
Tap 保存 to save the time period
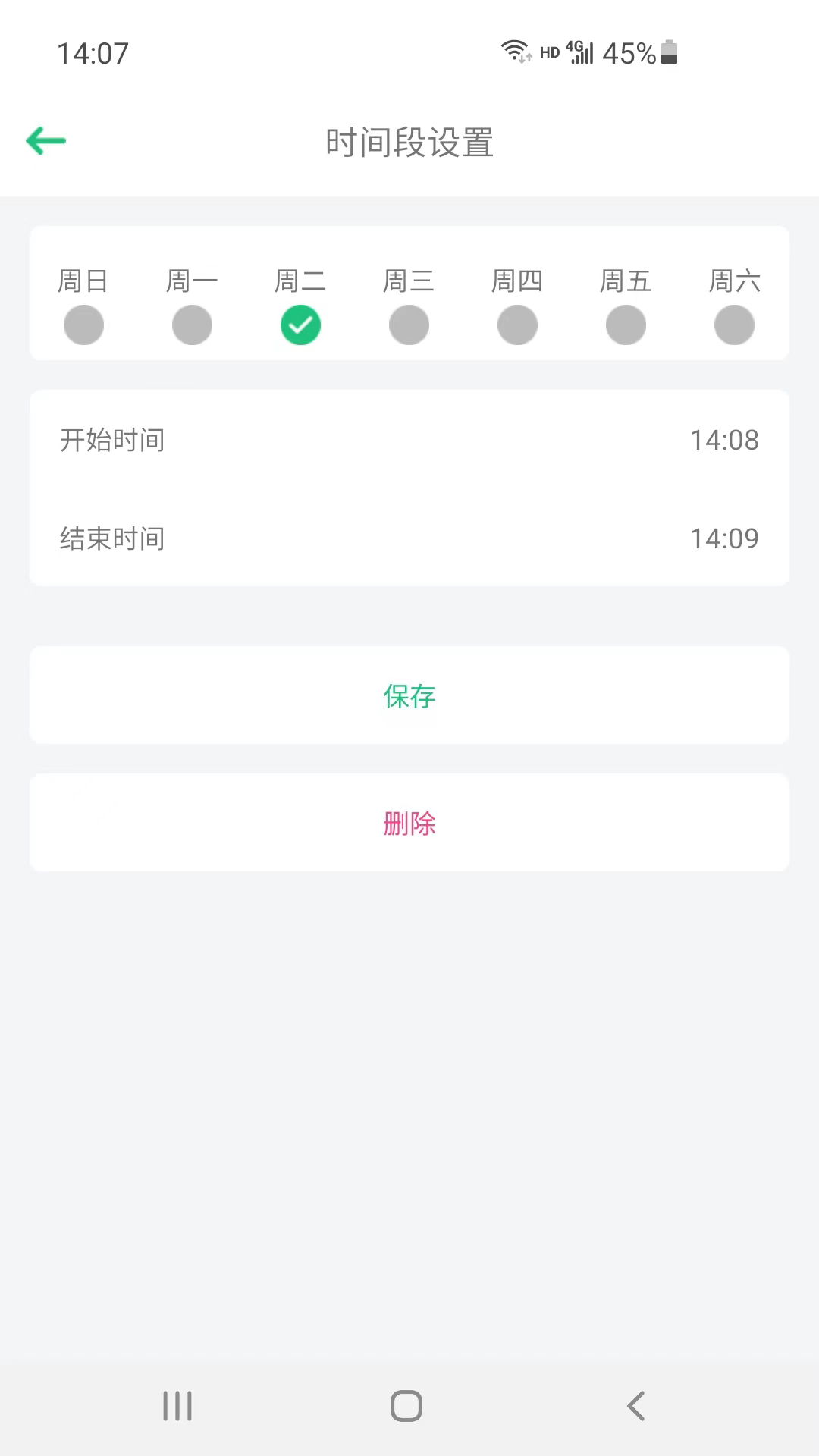pyautogui.click(x=409, y=695)
